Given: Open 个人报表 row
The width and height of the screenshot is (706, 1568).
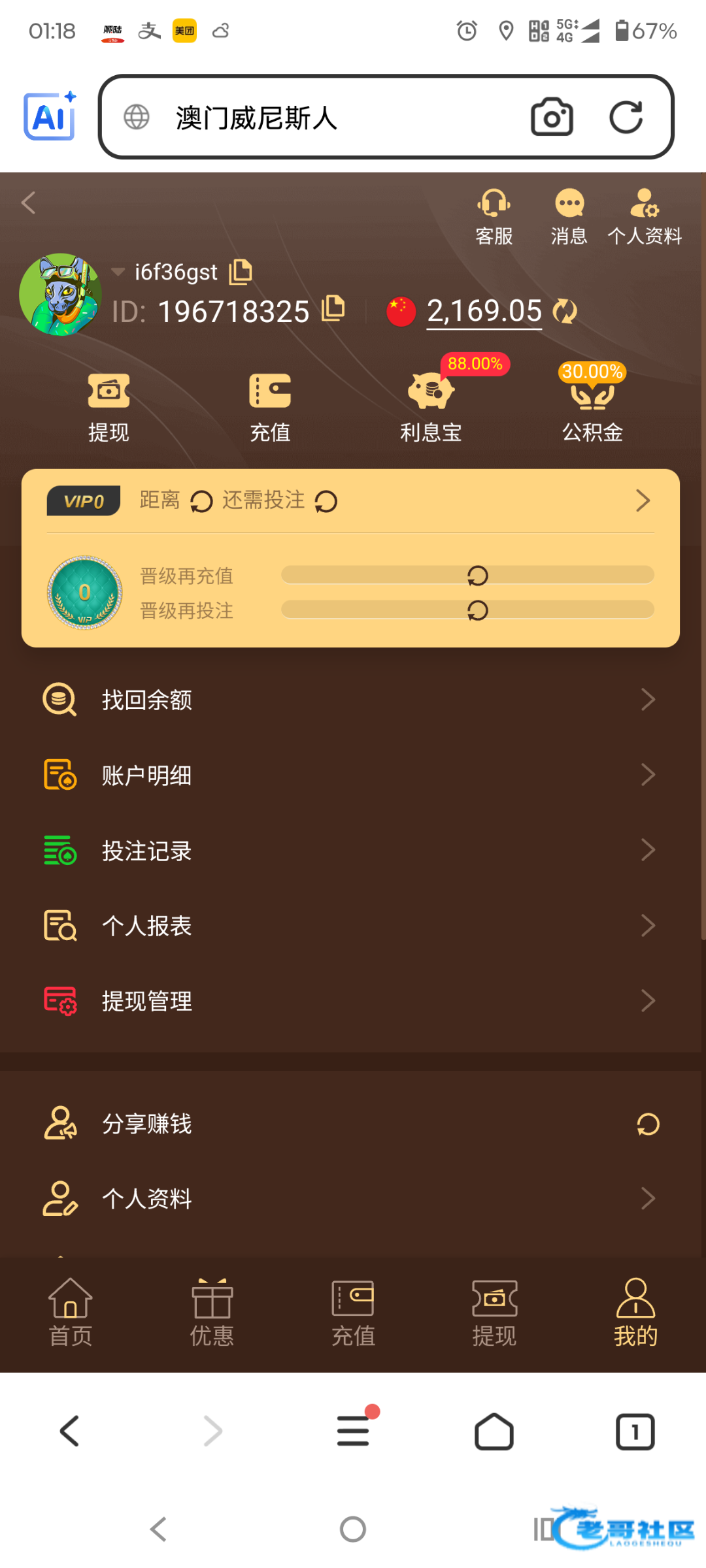Looking at the screenshot, I should 350,926.
